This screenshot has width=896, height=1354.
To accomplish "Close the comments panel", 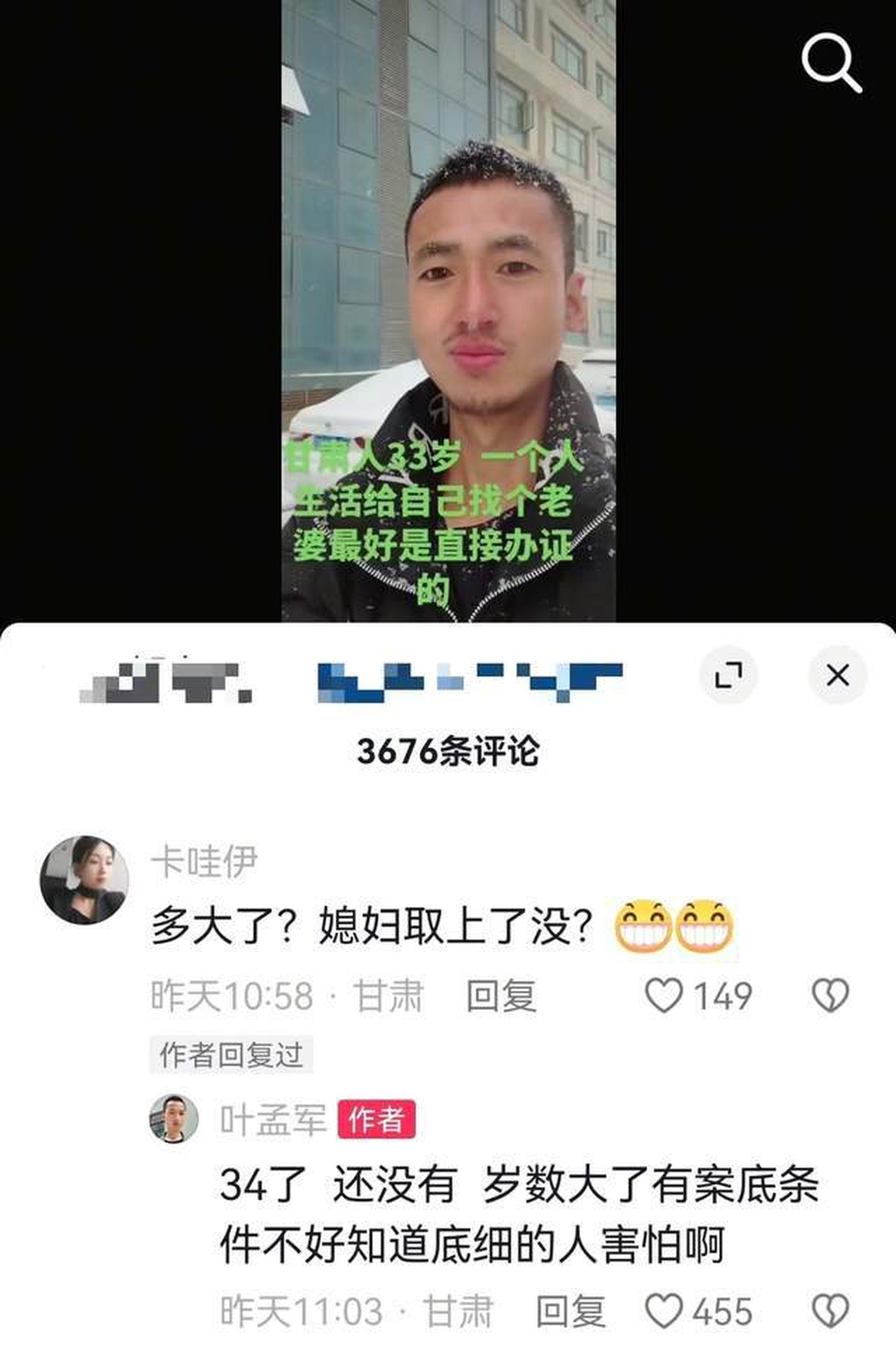I will [837, 675].
